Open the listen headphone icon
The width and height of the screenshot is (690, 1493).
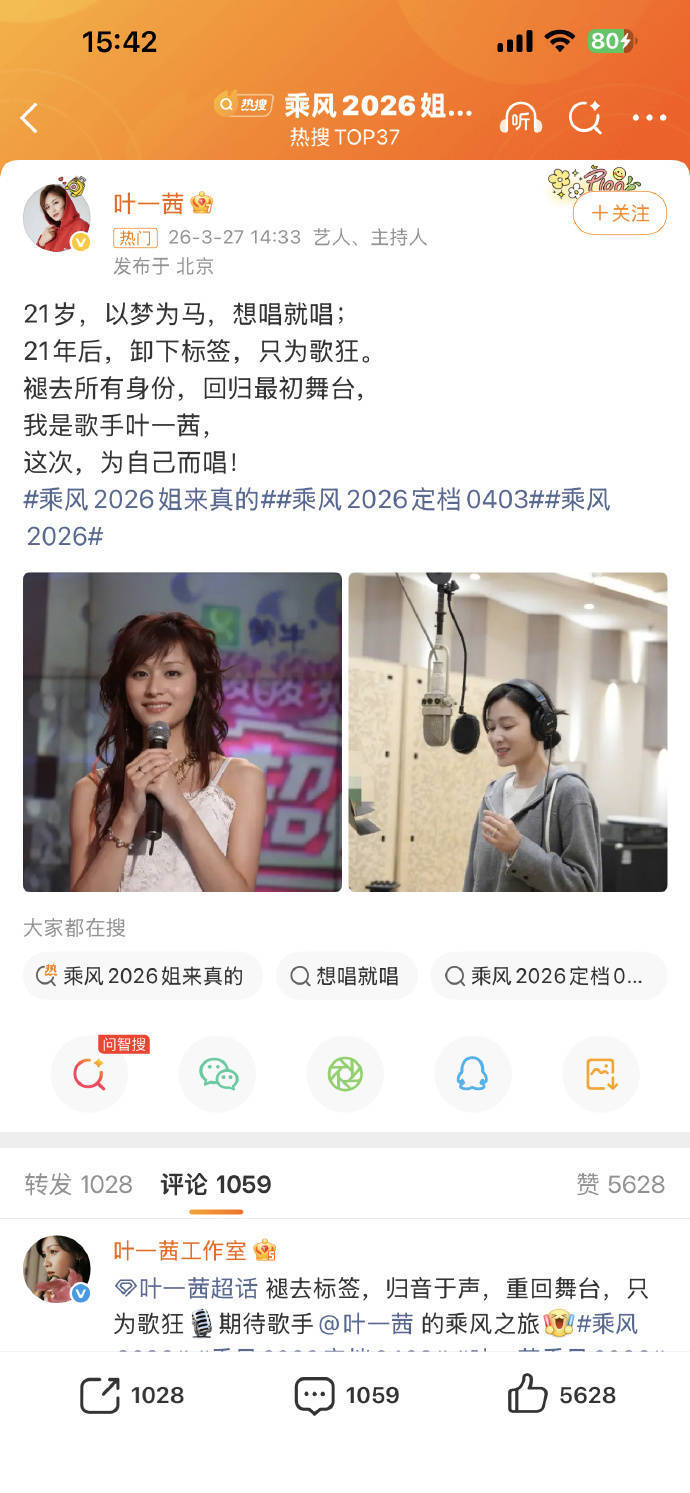[x=520, y=118]
